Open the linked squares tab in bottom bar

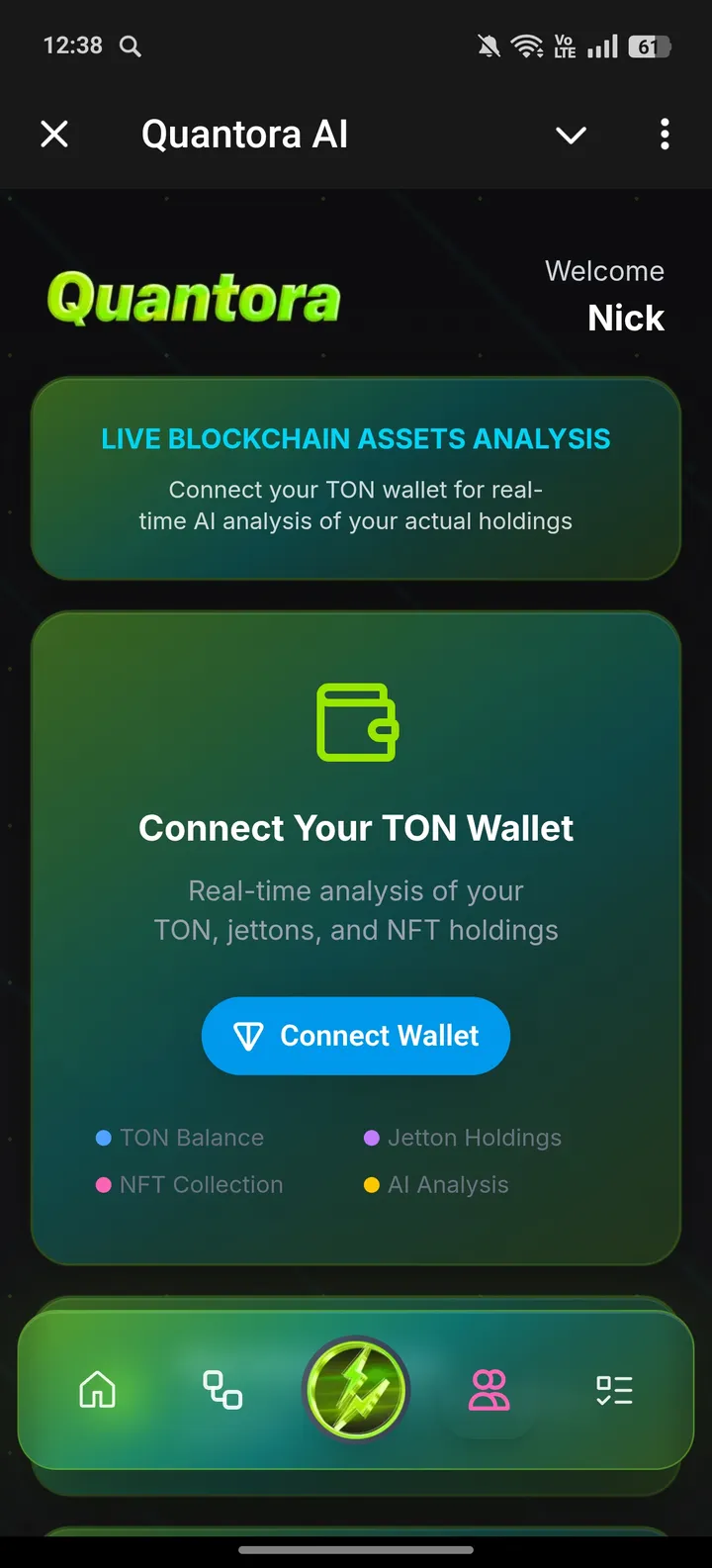pos(222,1390)
